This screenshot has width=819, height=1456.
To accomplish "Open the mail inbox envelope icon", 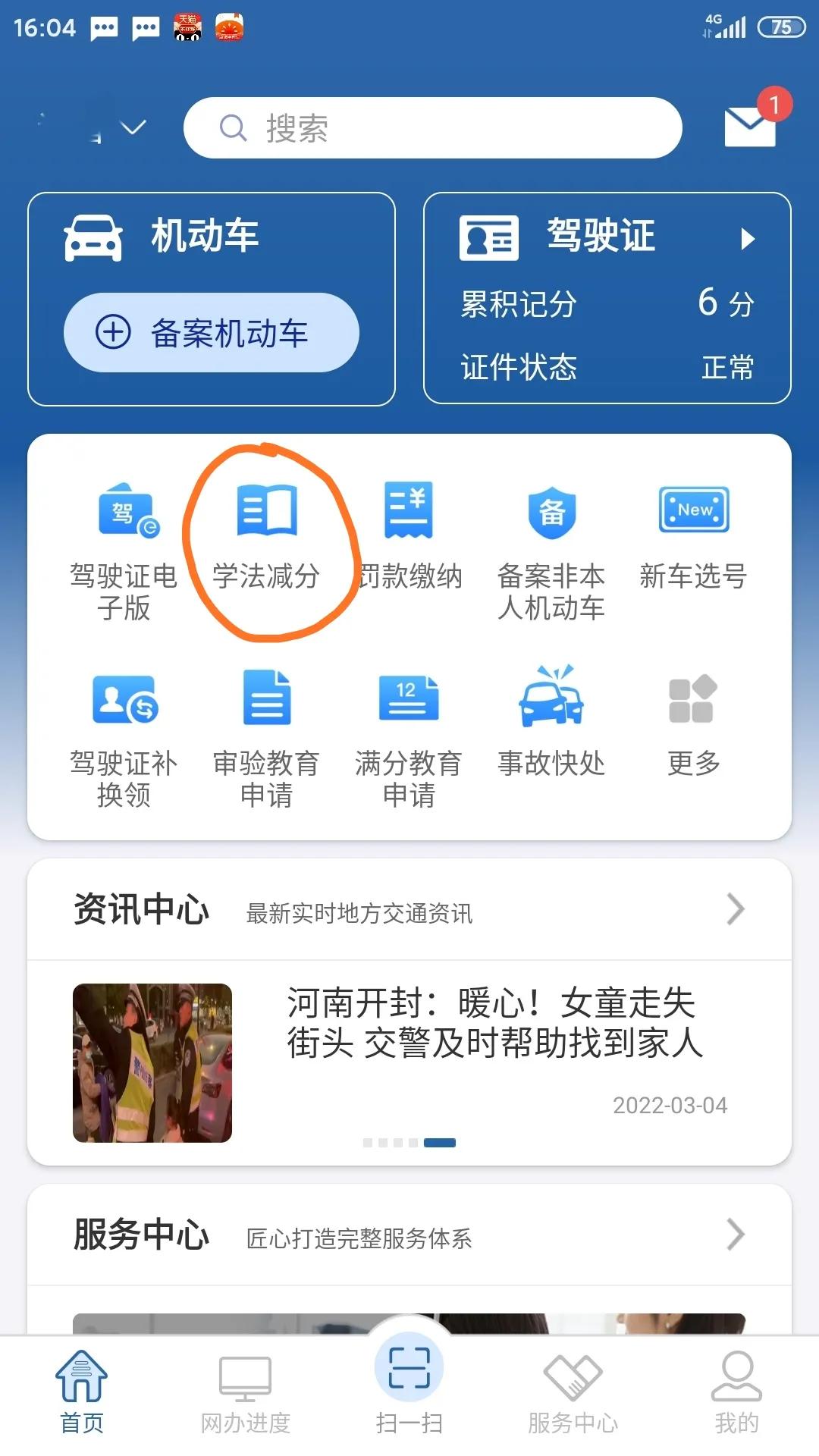I will coord(749,126).
